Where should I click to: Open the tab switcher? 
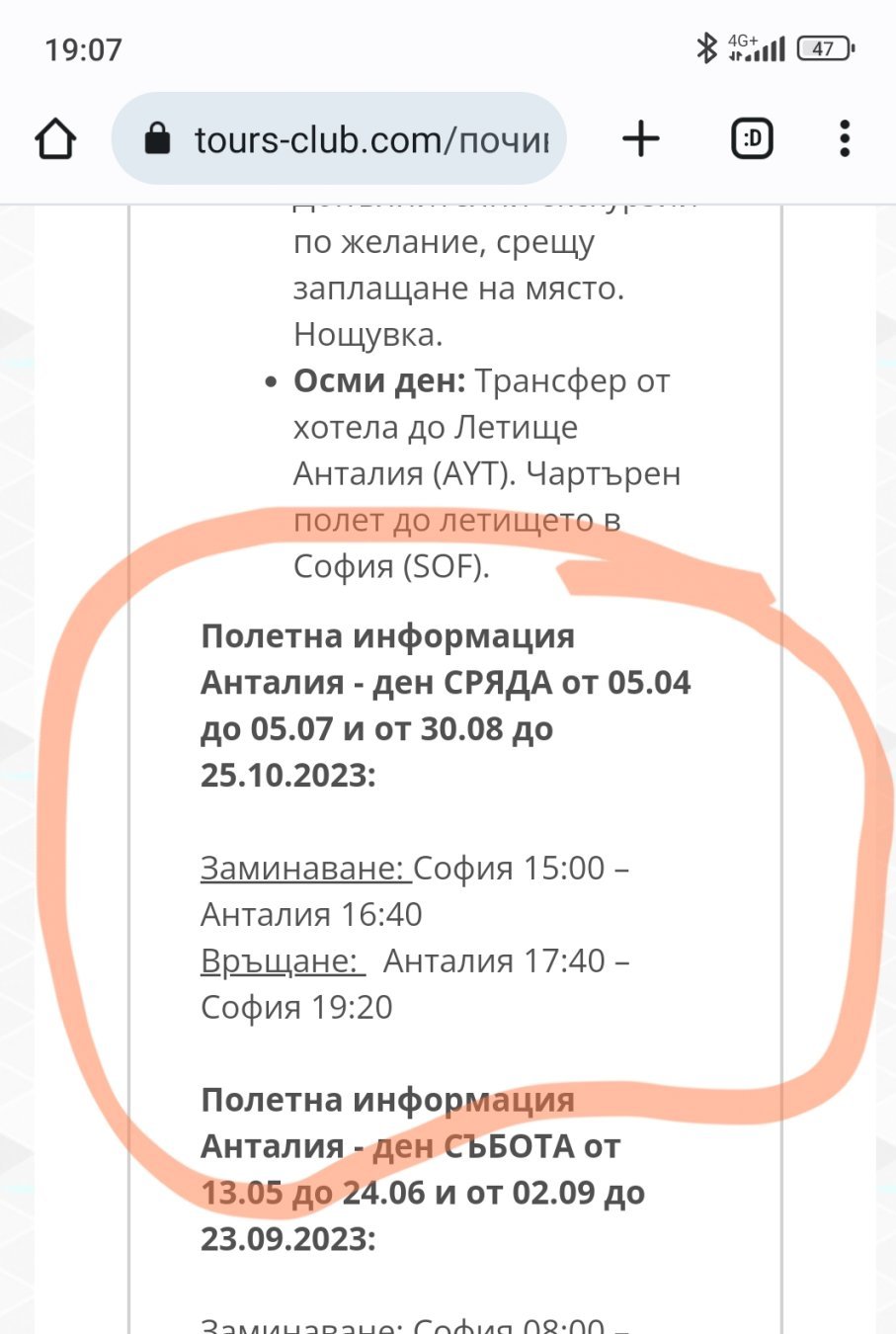[x=752, y=138]
